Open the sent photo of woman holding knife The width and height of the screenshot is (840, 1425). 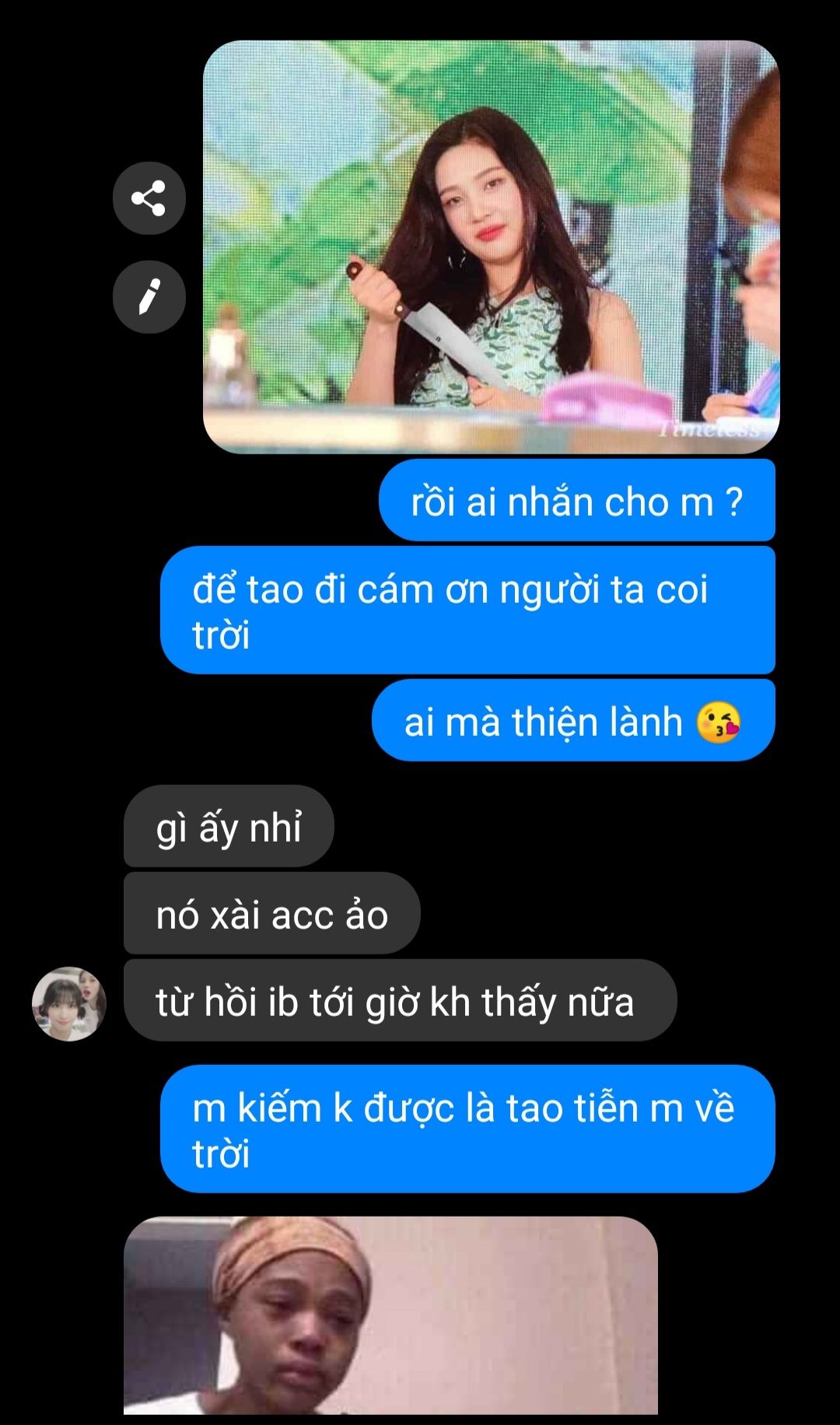(x=491, y=247)
